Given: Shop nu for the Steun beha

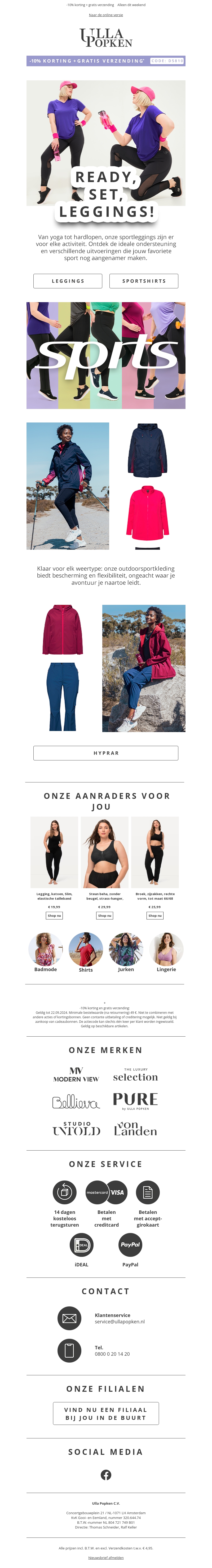Looking at the screenshot, I should (105, 915).
